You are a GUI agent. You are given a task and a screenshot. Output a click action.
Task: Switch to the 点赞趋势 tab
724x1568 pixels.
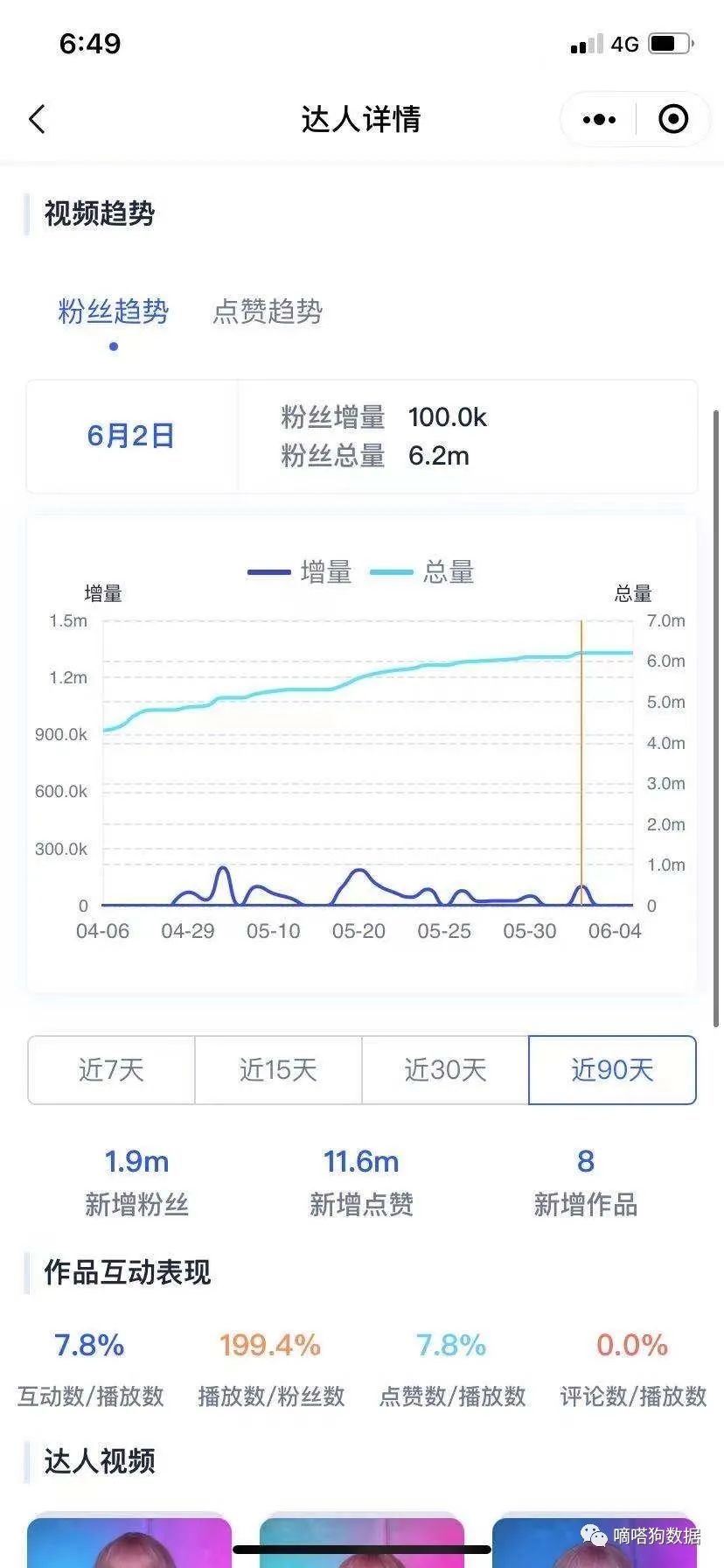pyautogui.click(x=268, y=311)
